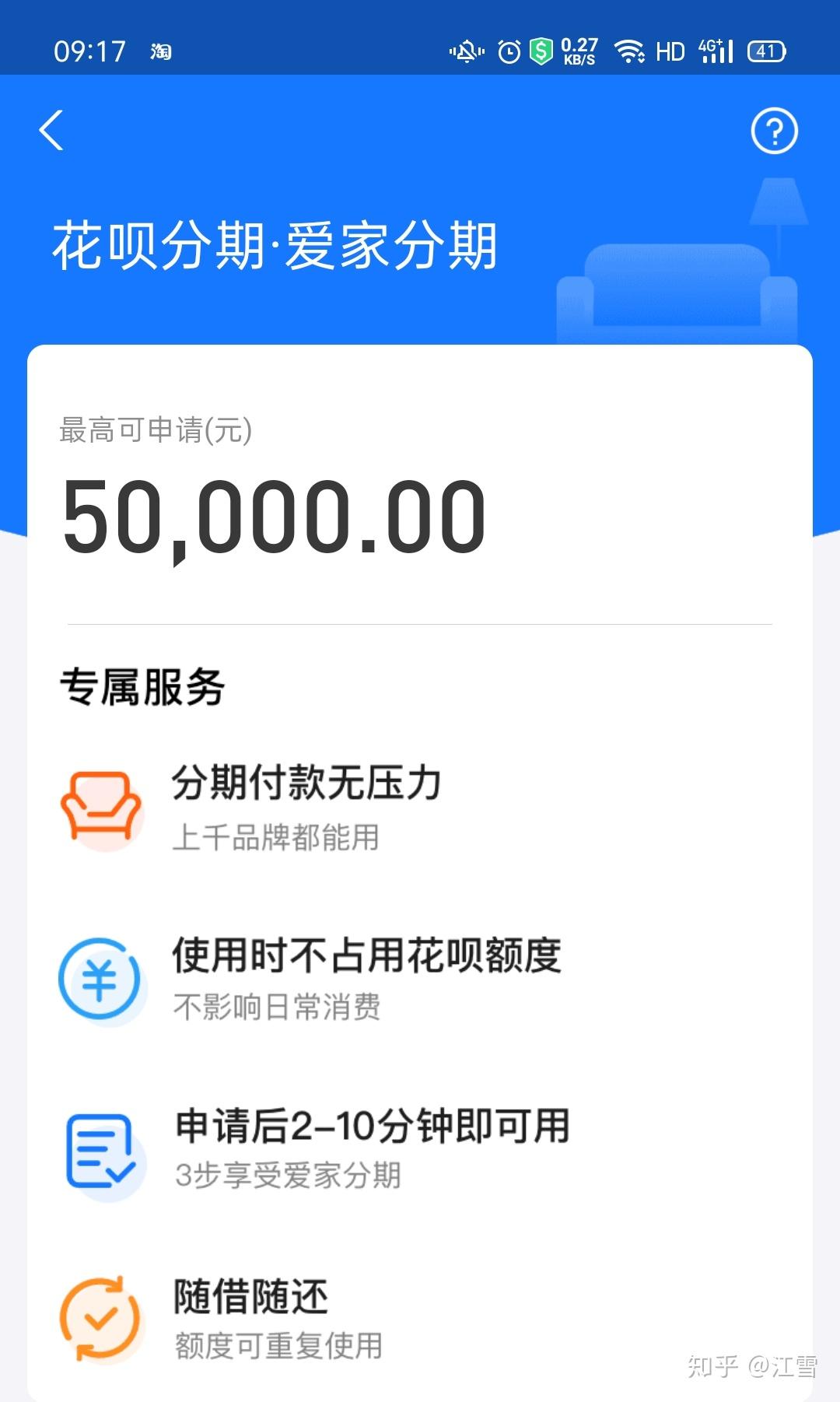Open the help question mark icon
The height and width of the screenshot is (1402, 840).
774,131
